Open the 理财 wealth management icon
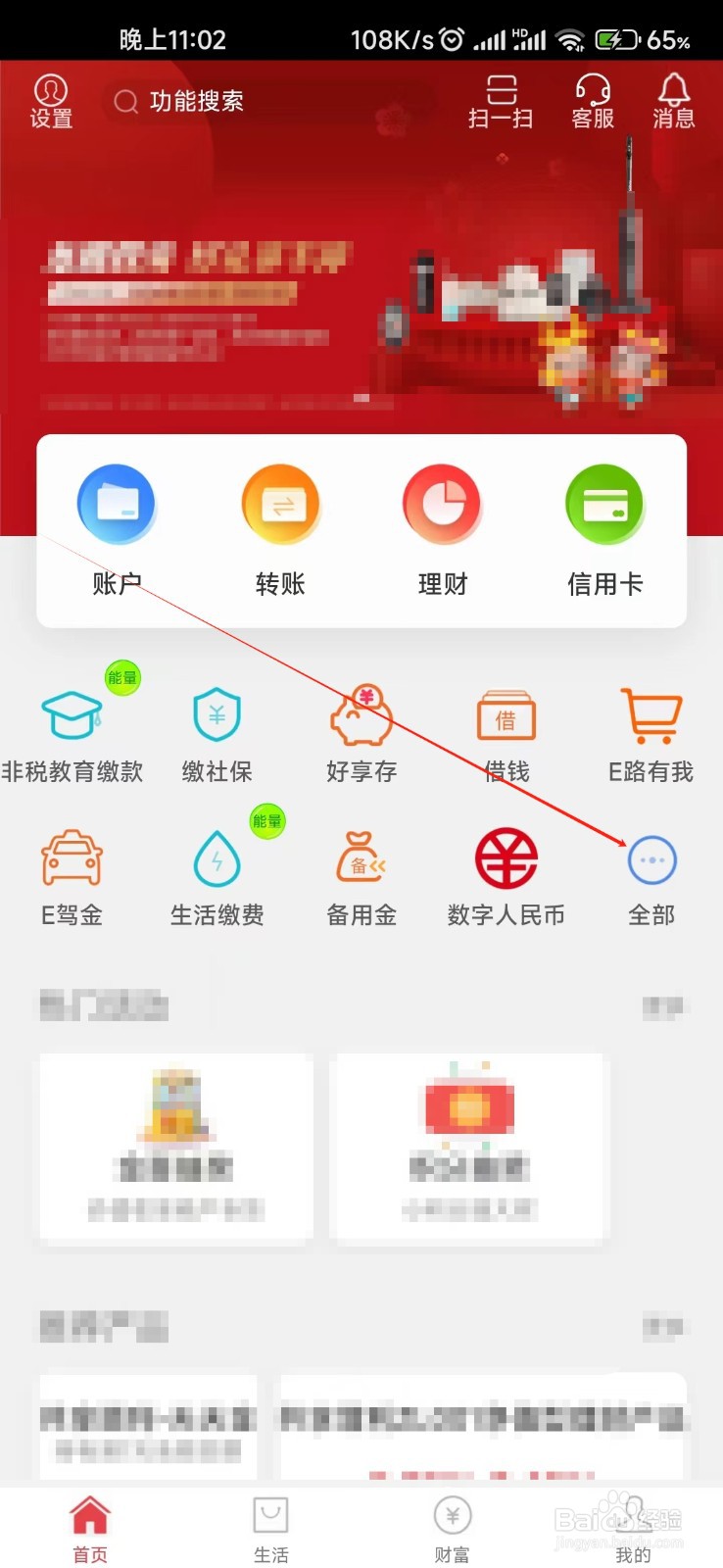This screenshot has height=1568, width=723. click(x=442, y=503)
